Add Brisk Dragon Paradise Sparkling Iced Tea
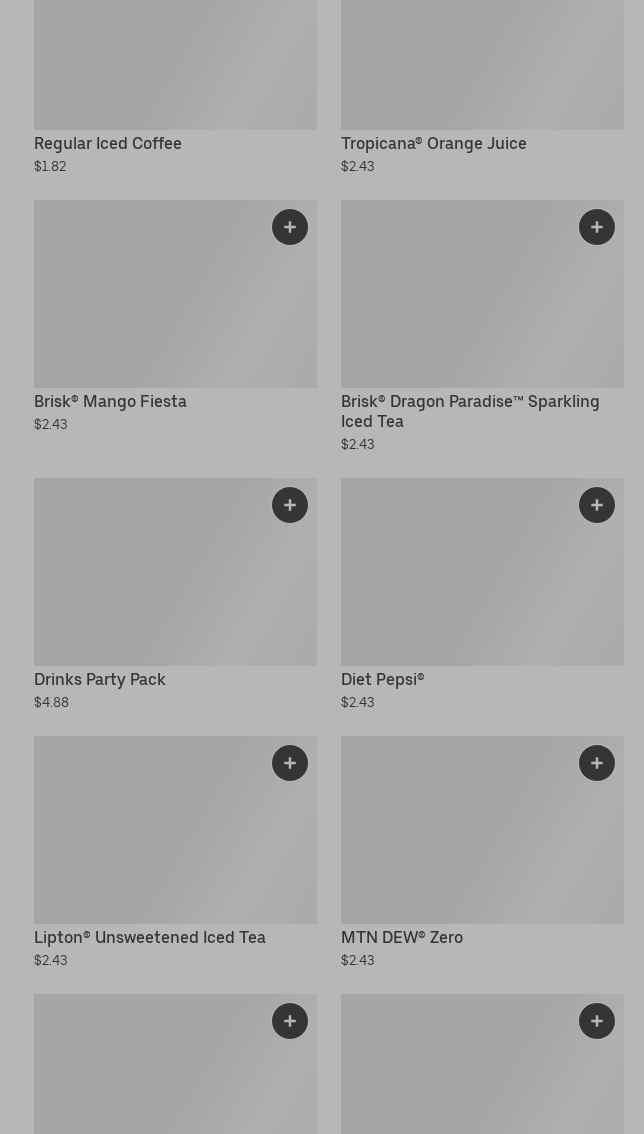644x1134 pixels. click(597, 227)
